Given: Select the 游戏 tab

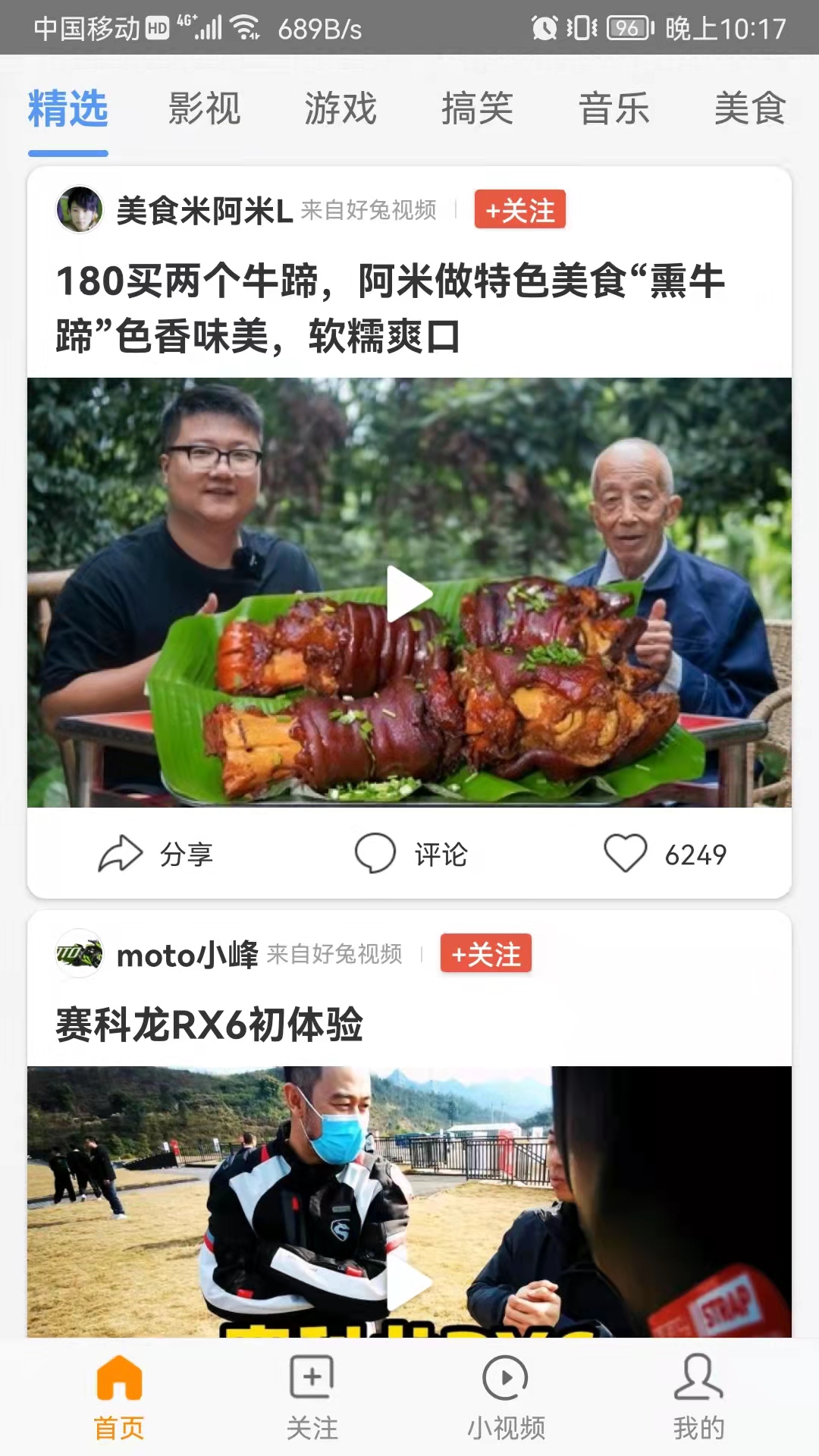Looking at the screenshot, I should click(x=340, y=108).
